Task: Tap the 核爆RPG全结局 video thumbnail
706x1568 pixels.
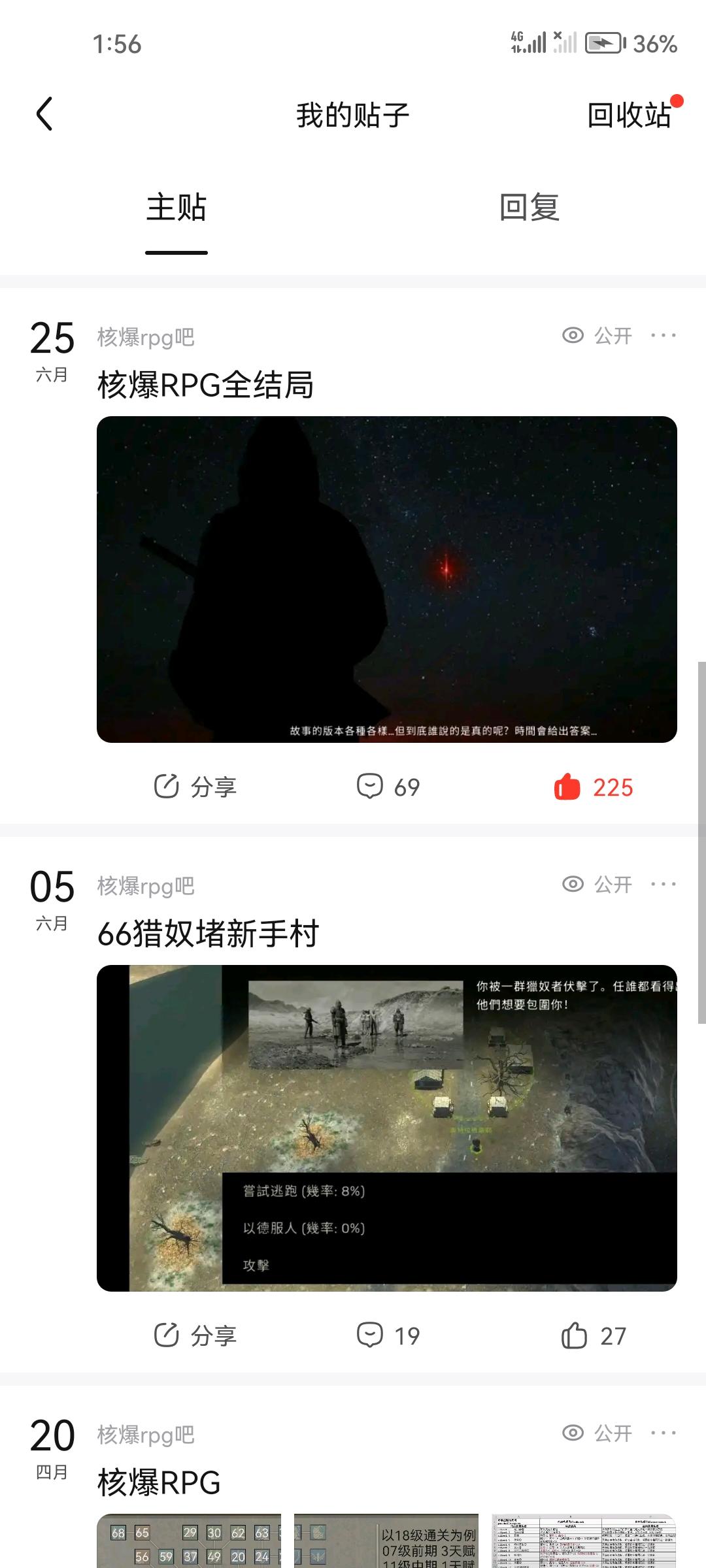Action: click(x=387, y=581)
